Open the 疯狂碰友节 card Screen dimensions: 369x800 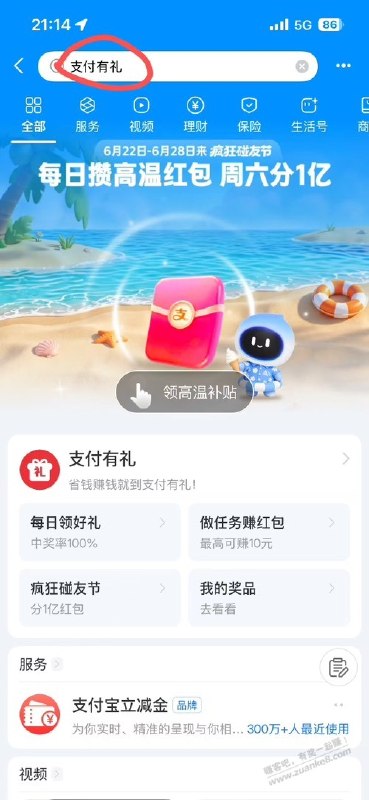[x=100, y=598]
